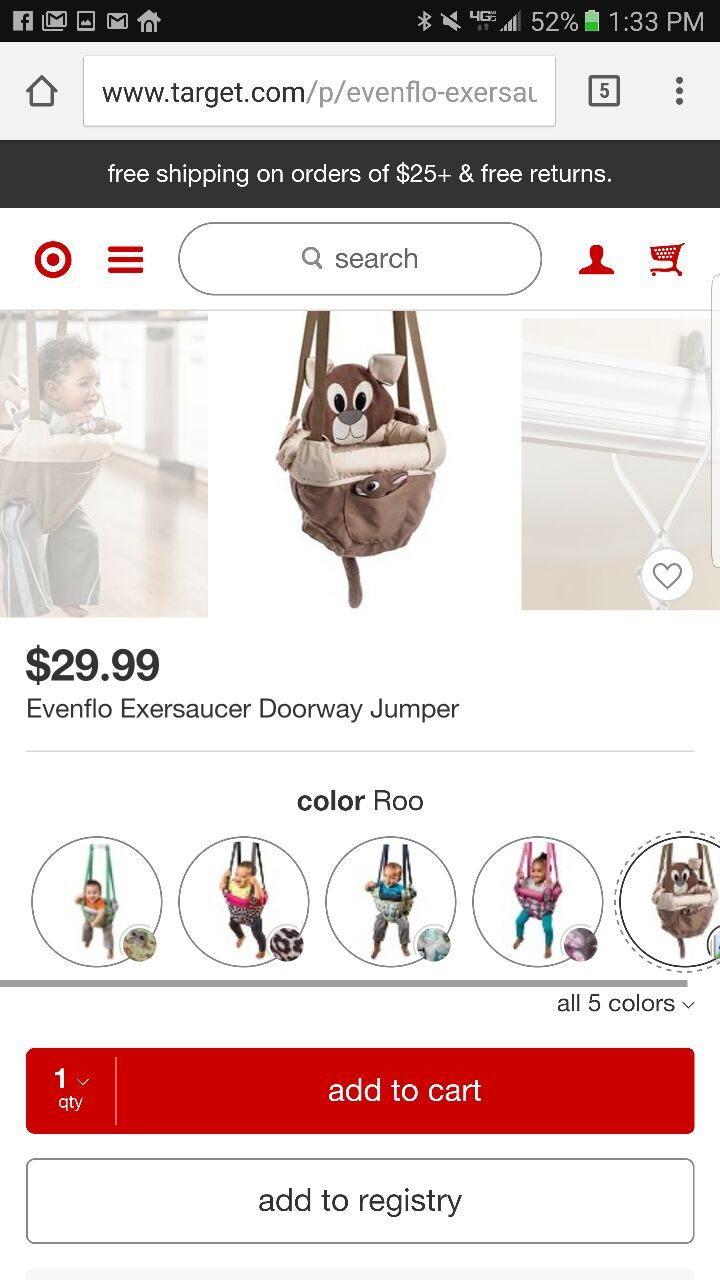
Task: Open the red hamburger menu
Action: [126, 260]
